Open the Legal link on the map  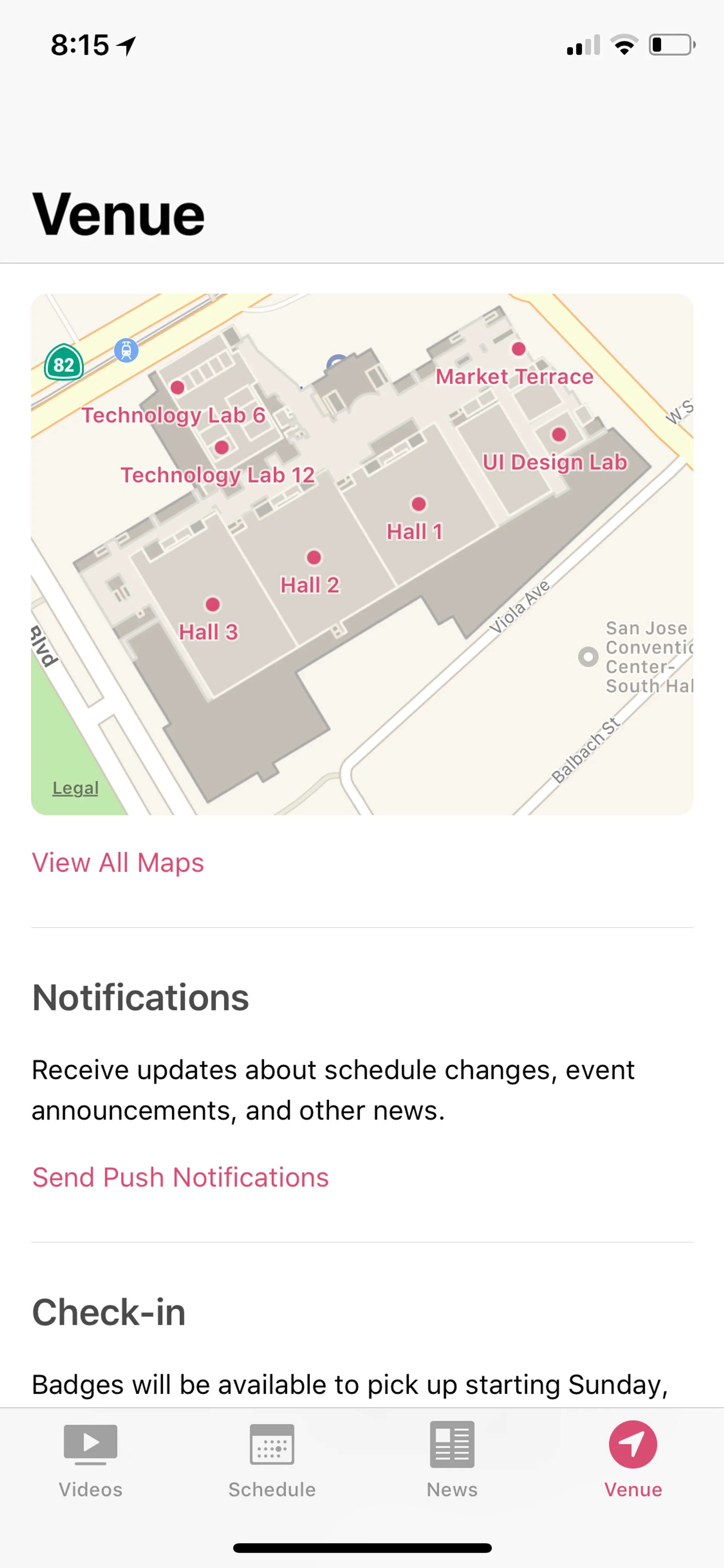click(75, 788)
